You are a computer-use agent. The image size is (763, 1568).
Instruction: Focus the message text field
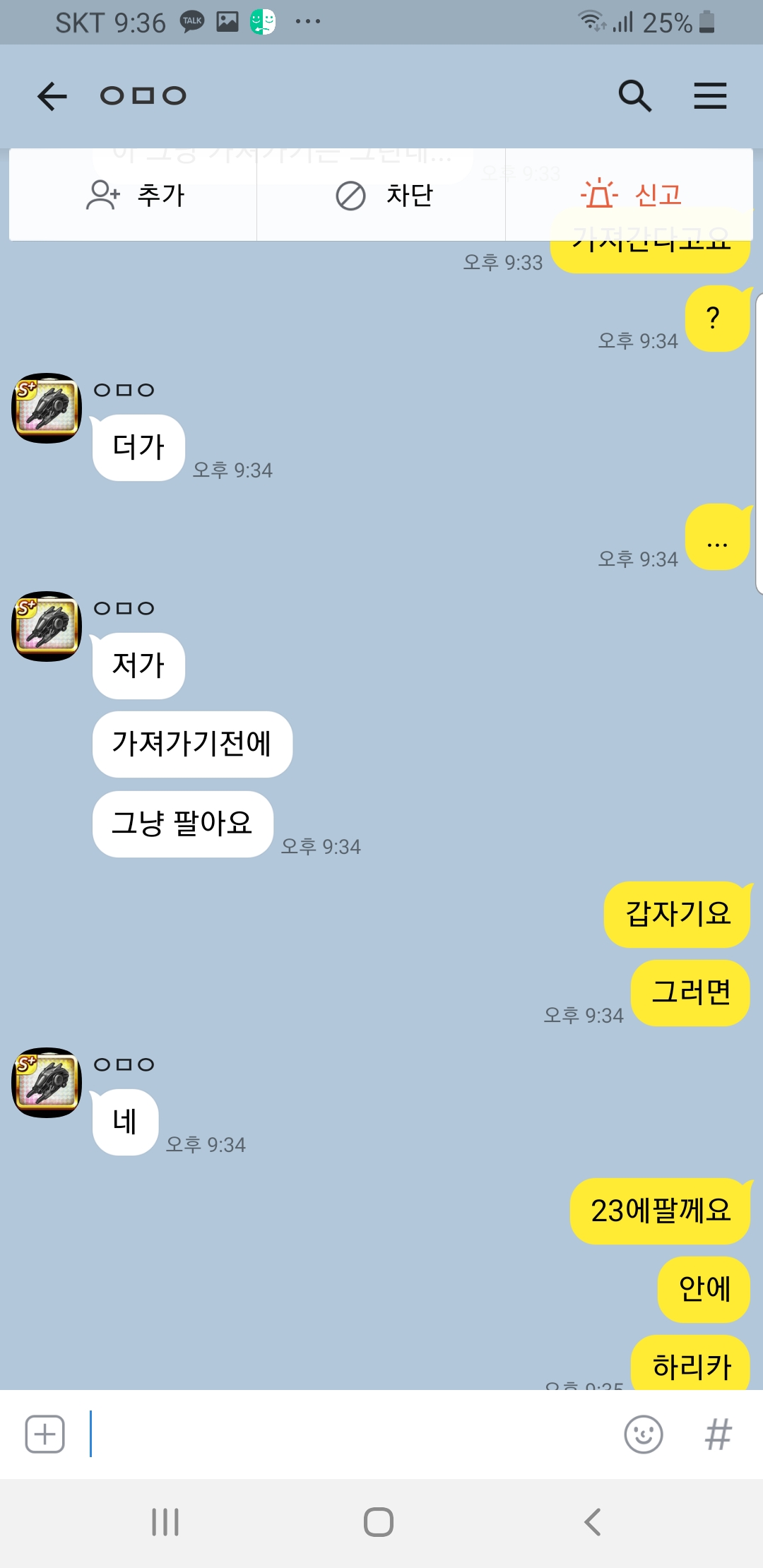coord(346,1434)
